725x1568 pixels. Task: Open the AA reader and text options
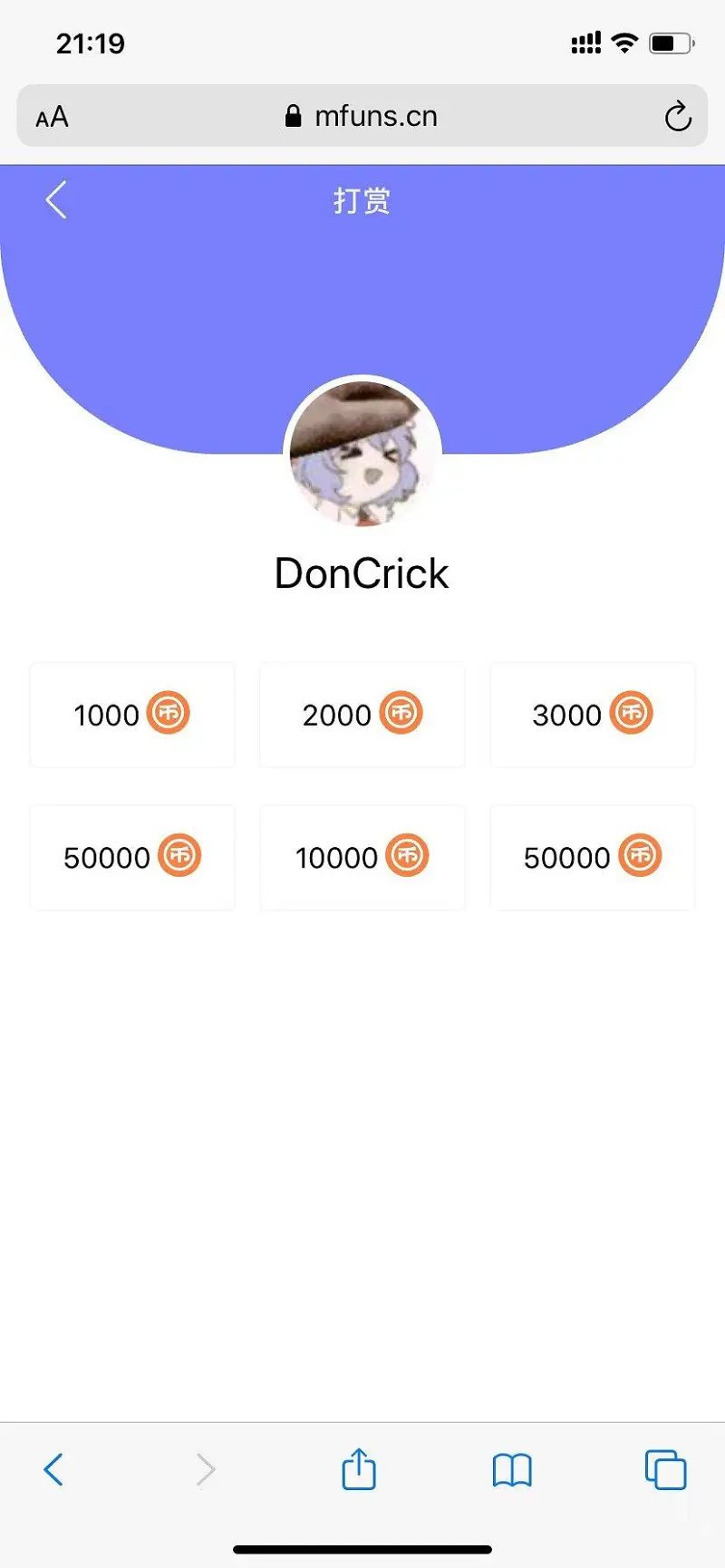click(52, 117)
